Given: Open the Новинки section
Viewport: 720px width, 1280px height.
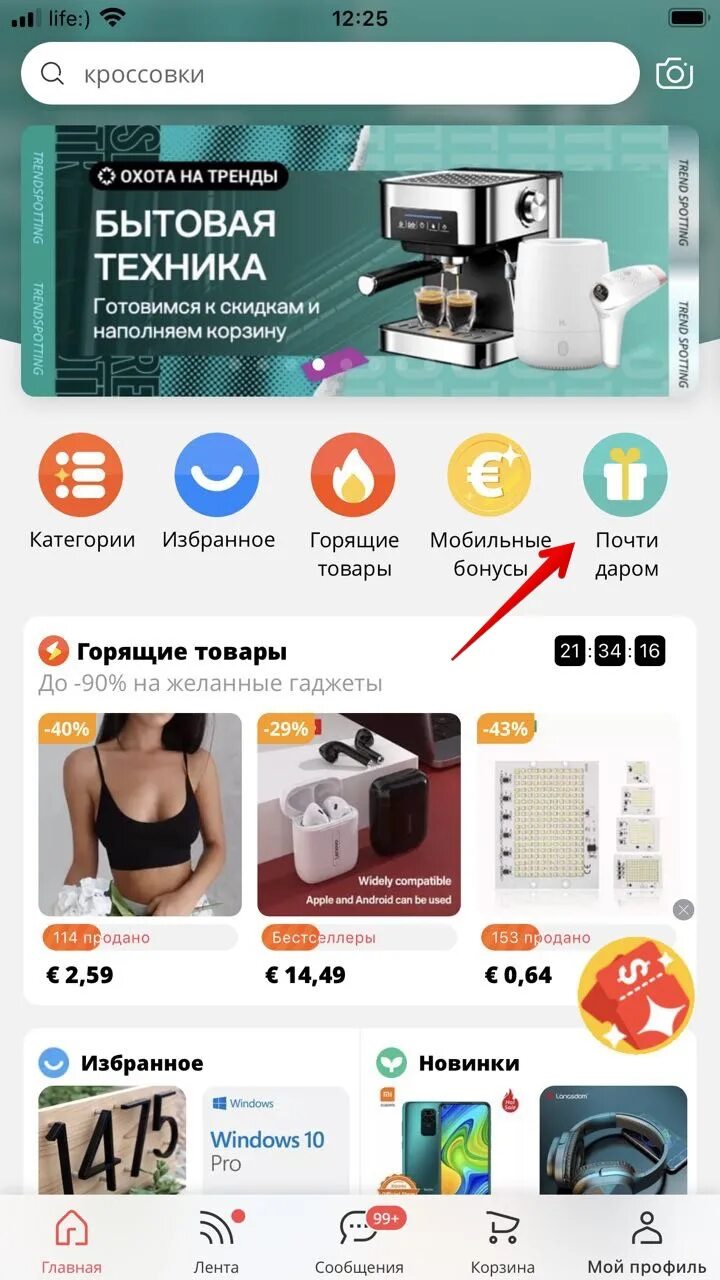Looking at the screenshot, I should tap(468, 1062).
